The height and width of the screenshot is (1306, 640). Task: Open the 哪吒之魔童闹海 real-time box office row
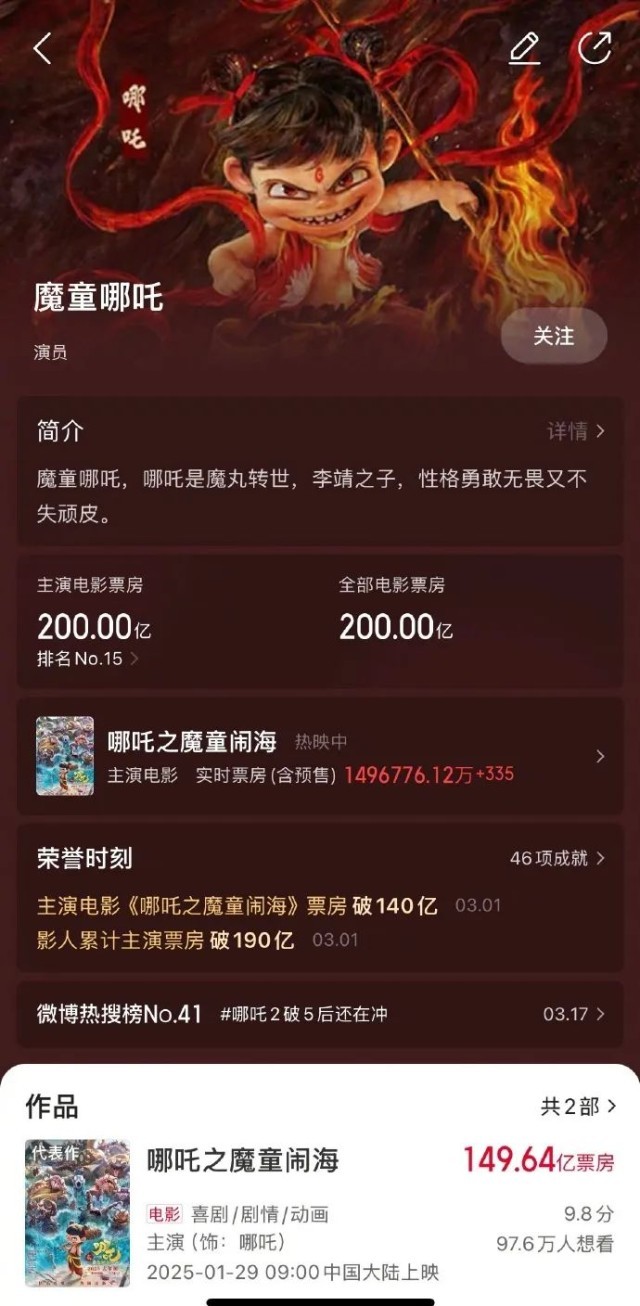click(320, 757)
